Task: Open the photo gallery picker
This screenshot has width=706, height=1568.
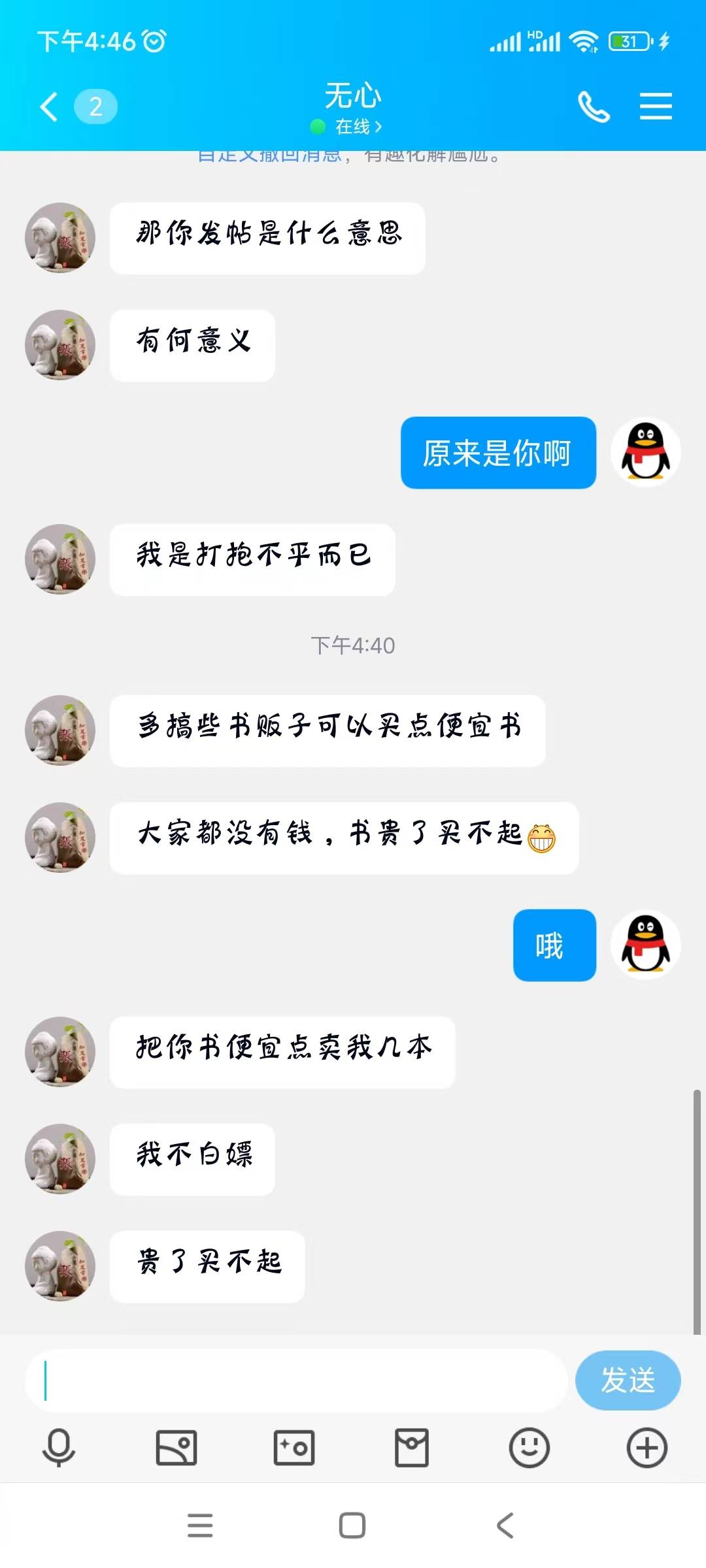Action: (176, 1448)
